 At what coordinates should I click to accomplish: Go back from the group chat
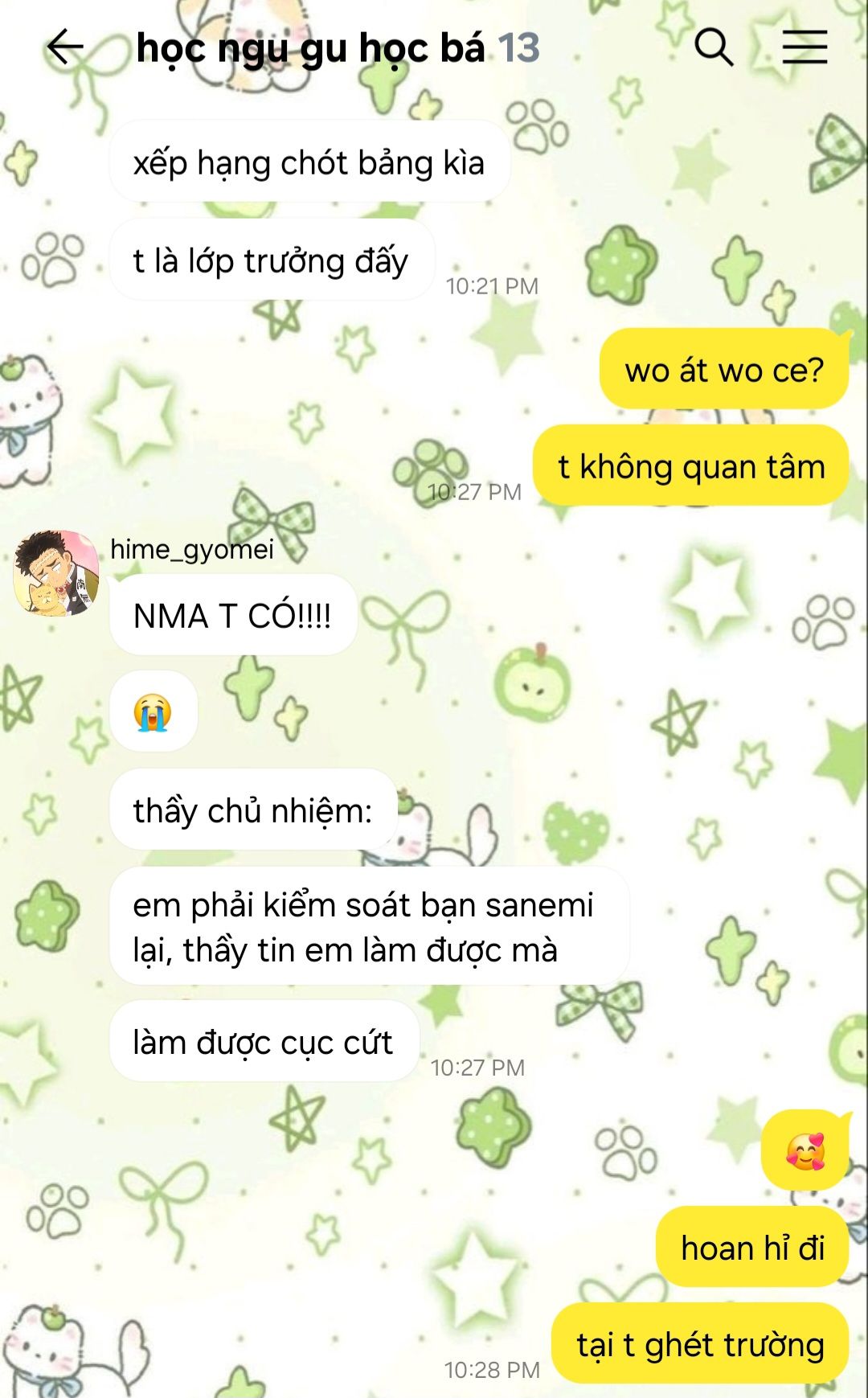pos(65,47)
